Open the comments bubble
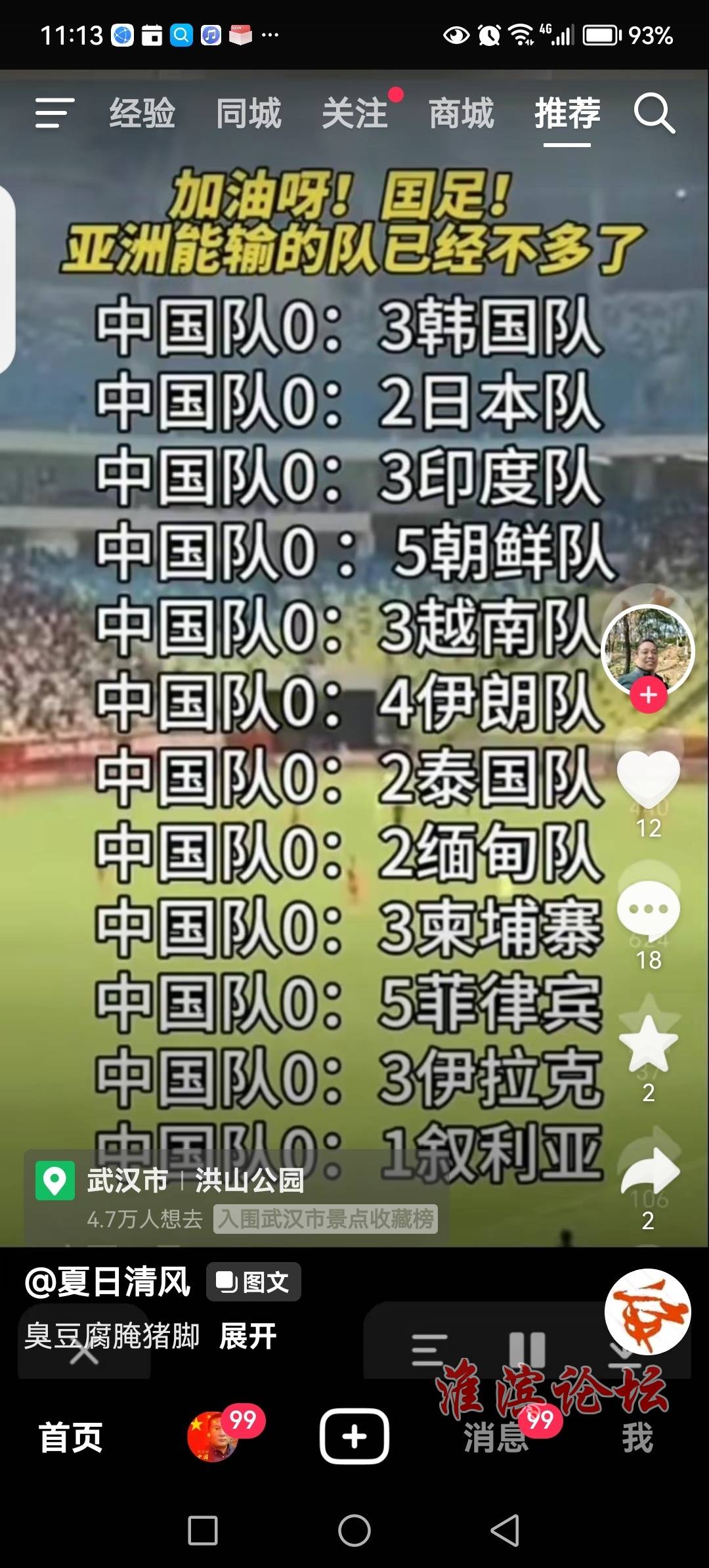The width and height of the screenshot is (709, 1568). point(649,909)
